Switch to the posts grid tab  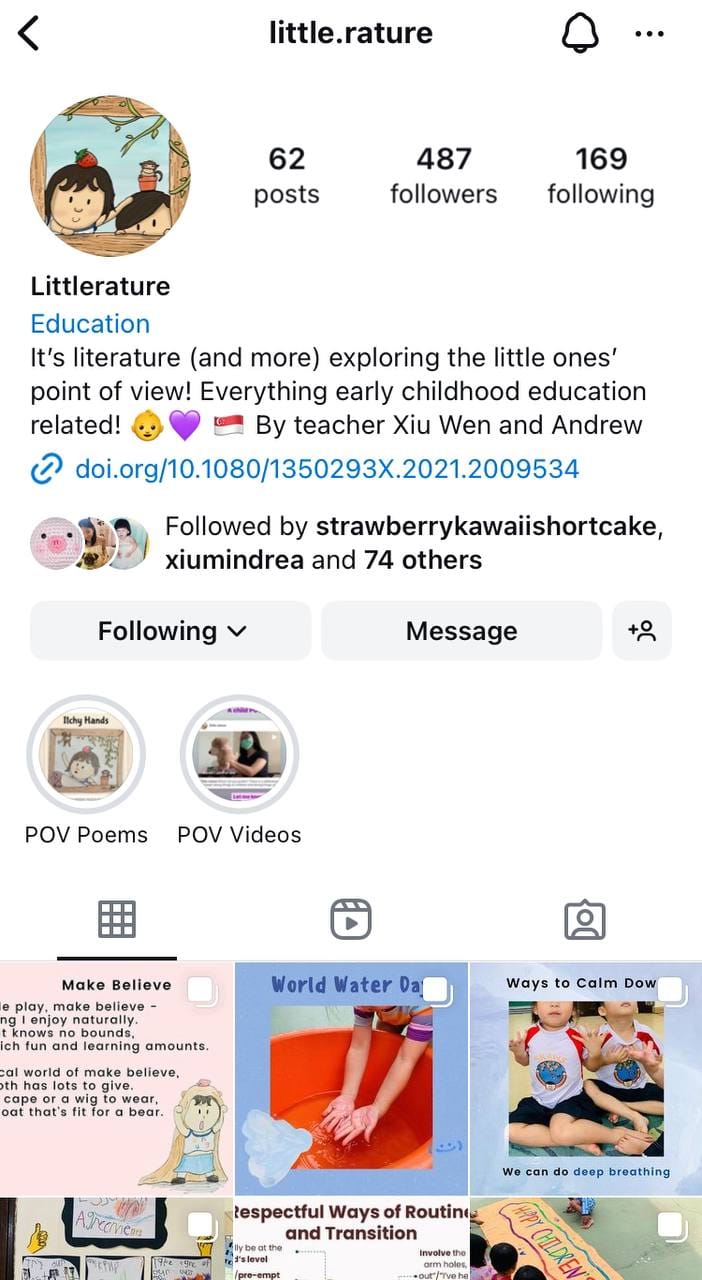click(117, 919)
